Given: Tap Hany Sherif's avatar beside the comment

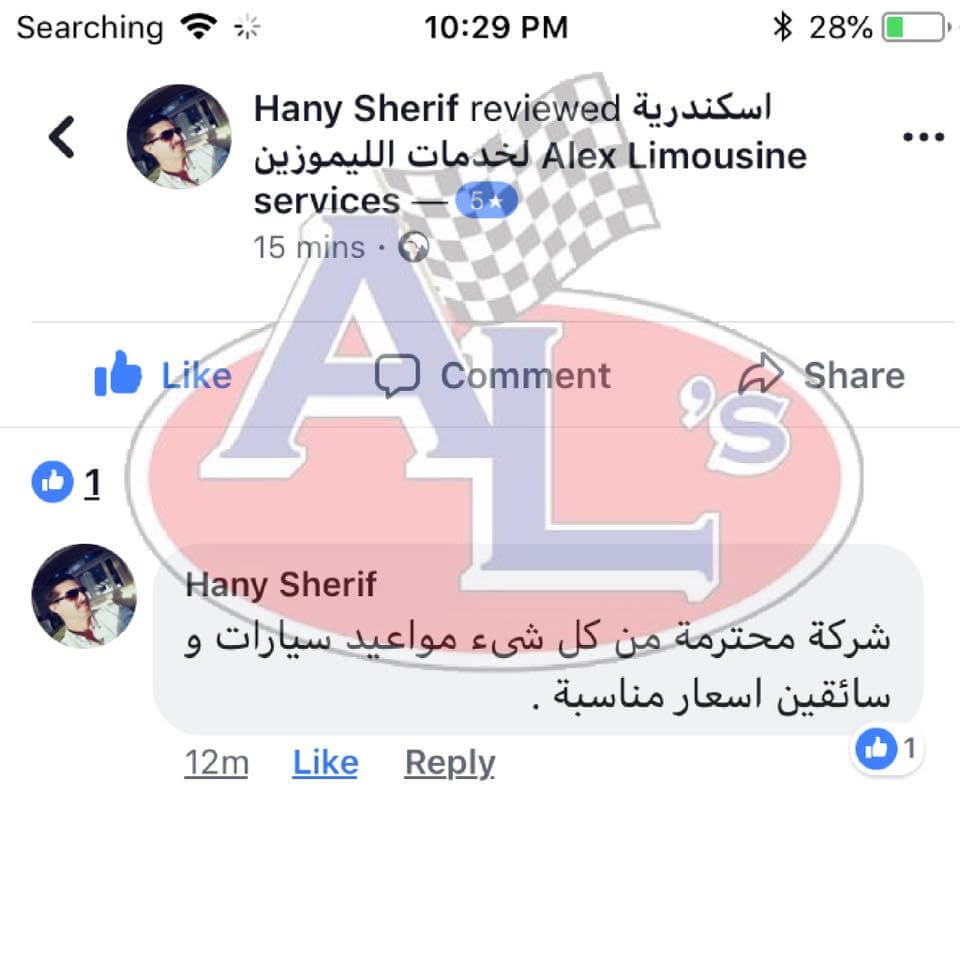Looking at the screenshot, I should (x=84, y=596).
